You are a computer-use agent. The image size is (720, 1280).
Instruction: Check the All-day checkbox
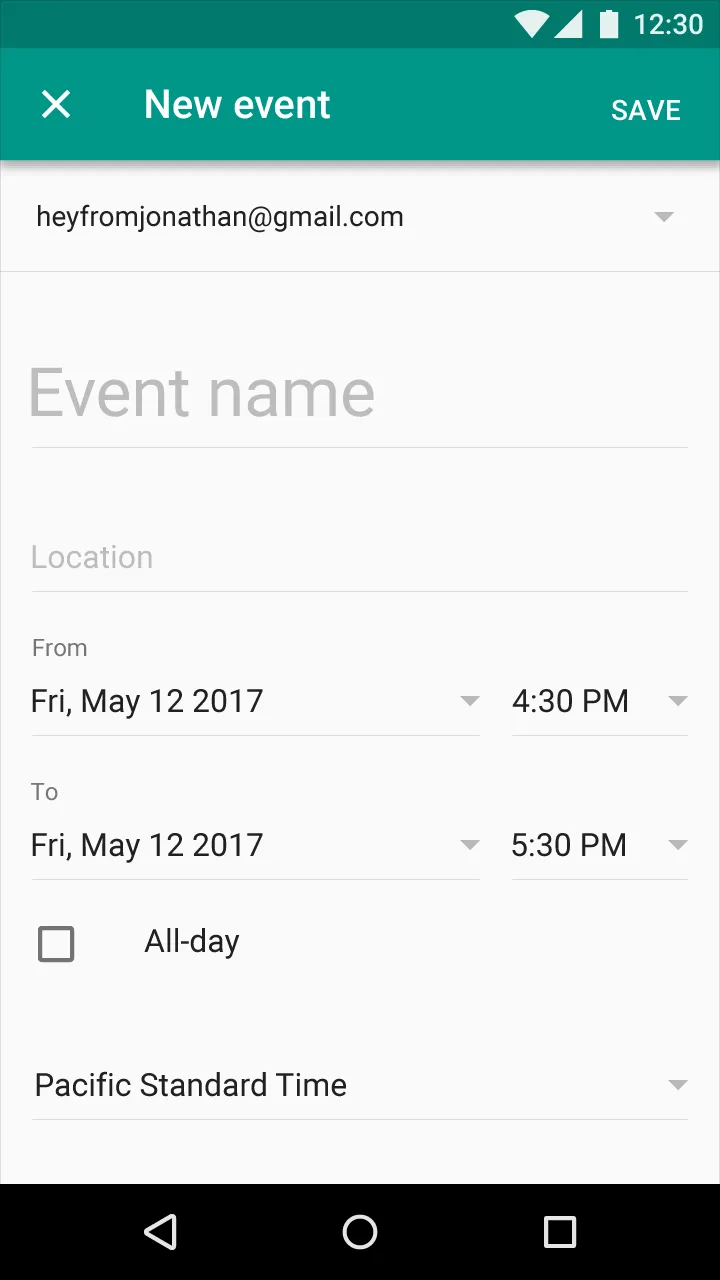tap(56, 943)
